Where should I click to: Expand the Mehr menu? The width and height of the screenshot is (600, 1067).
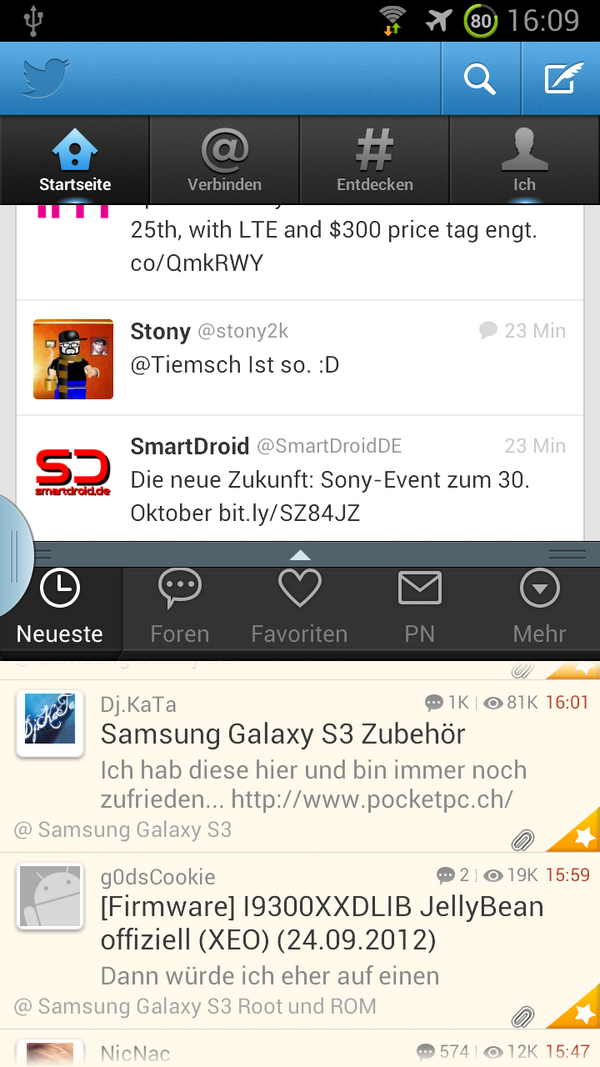[x=539, y=608]
